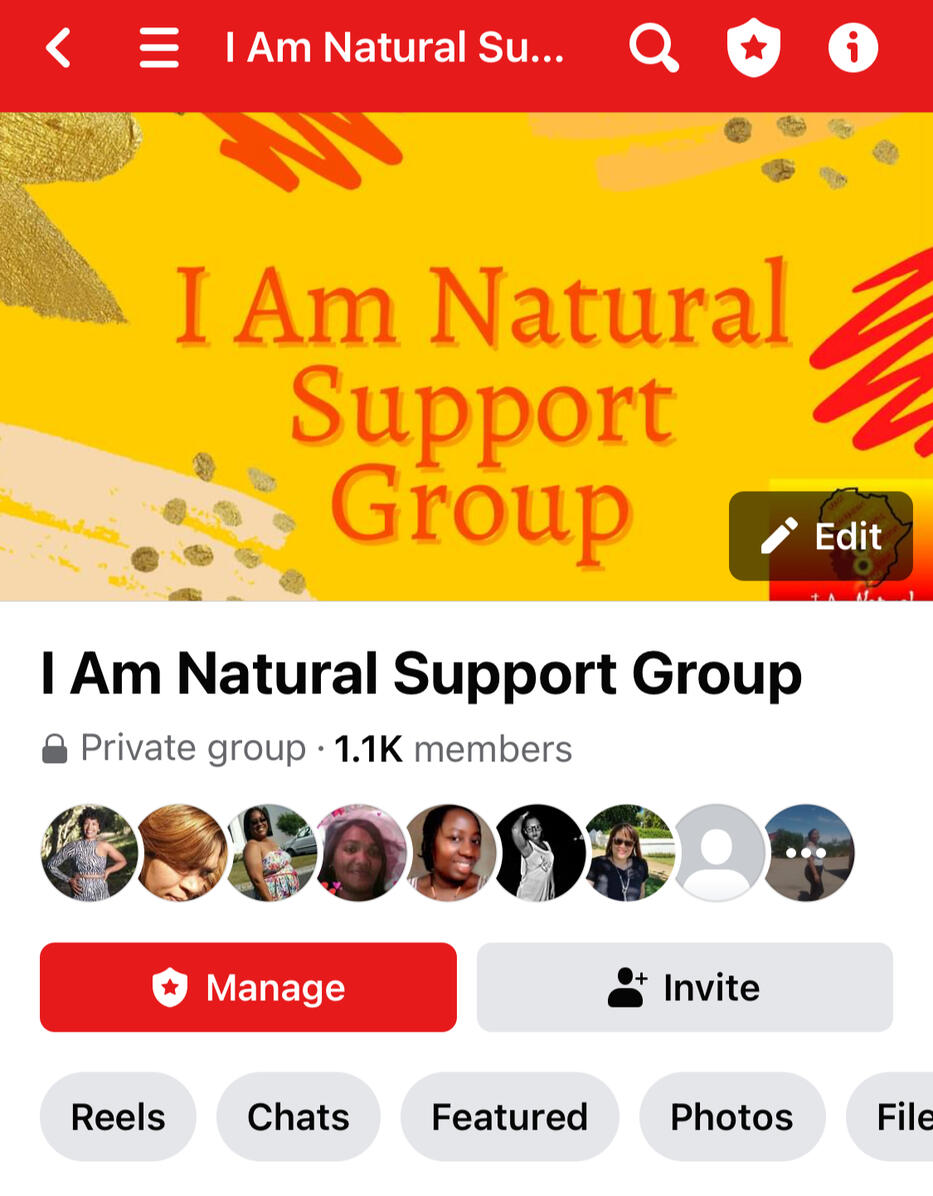Open the Reels chip
The width and height of the screenshot is (933, 1196).
pyautogui.click(x=118, y=1117)
